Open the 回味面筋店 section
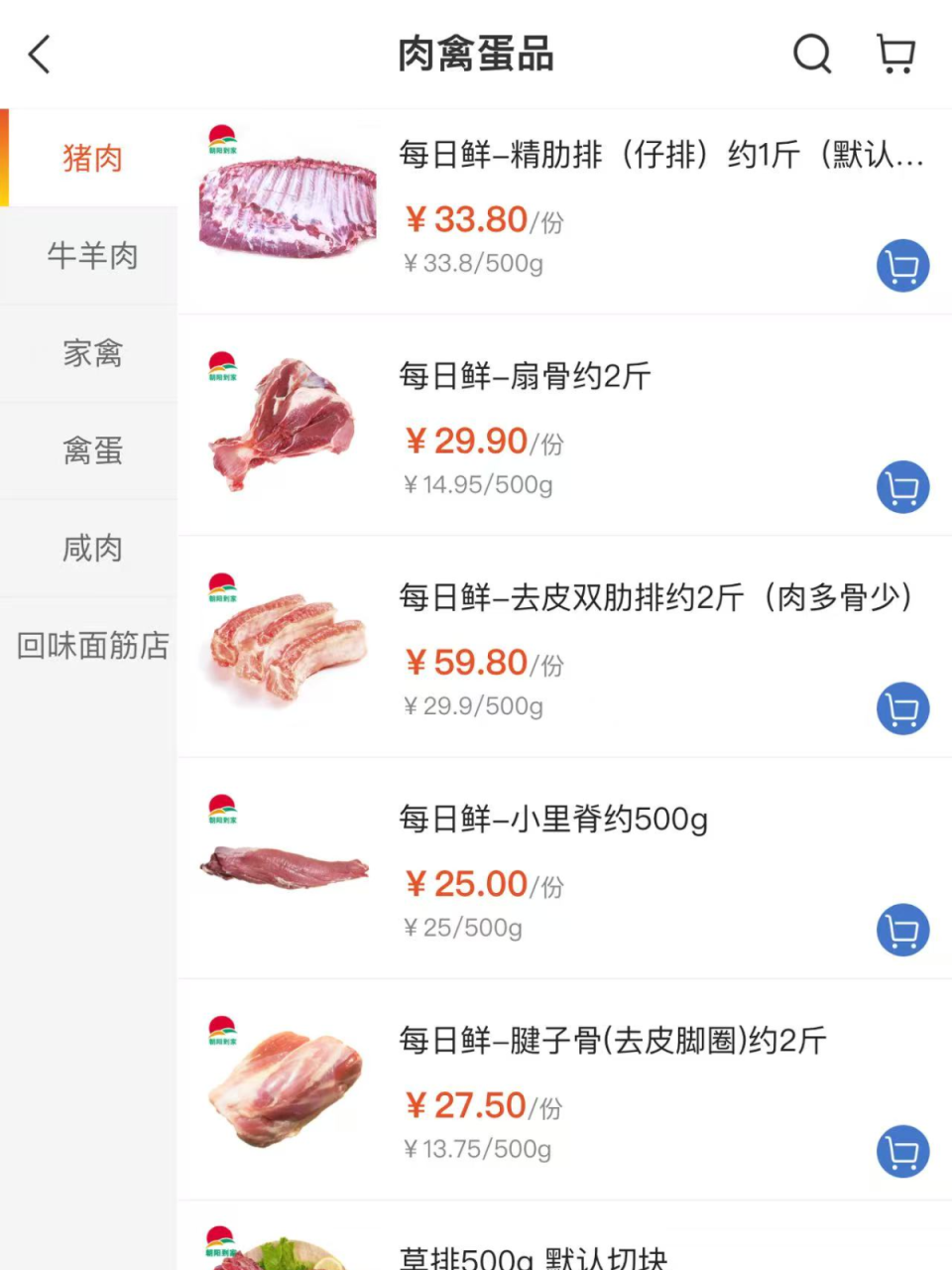Viewport: 952px width, 1270px height. tap(91, 645)
